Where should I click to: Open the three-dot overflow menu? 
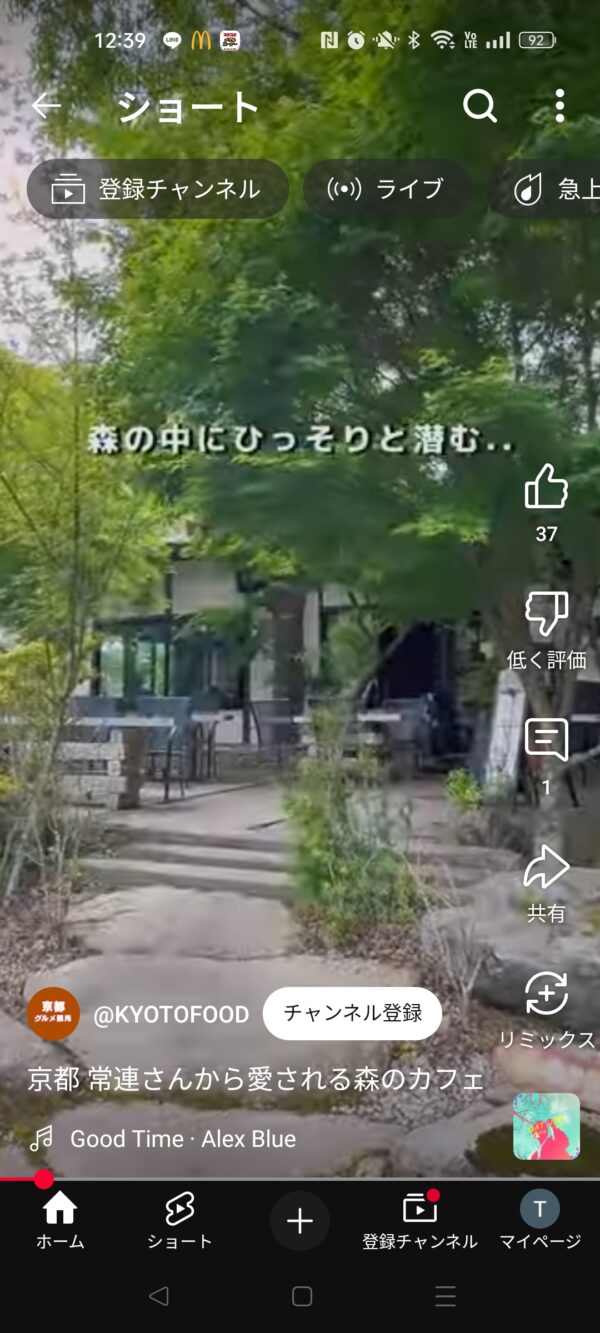pos(559,106)
